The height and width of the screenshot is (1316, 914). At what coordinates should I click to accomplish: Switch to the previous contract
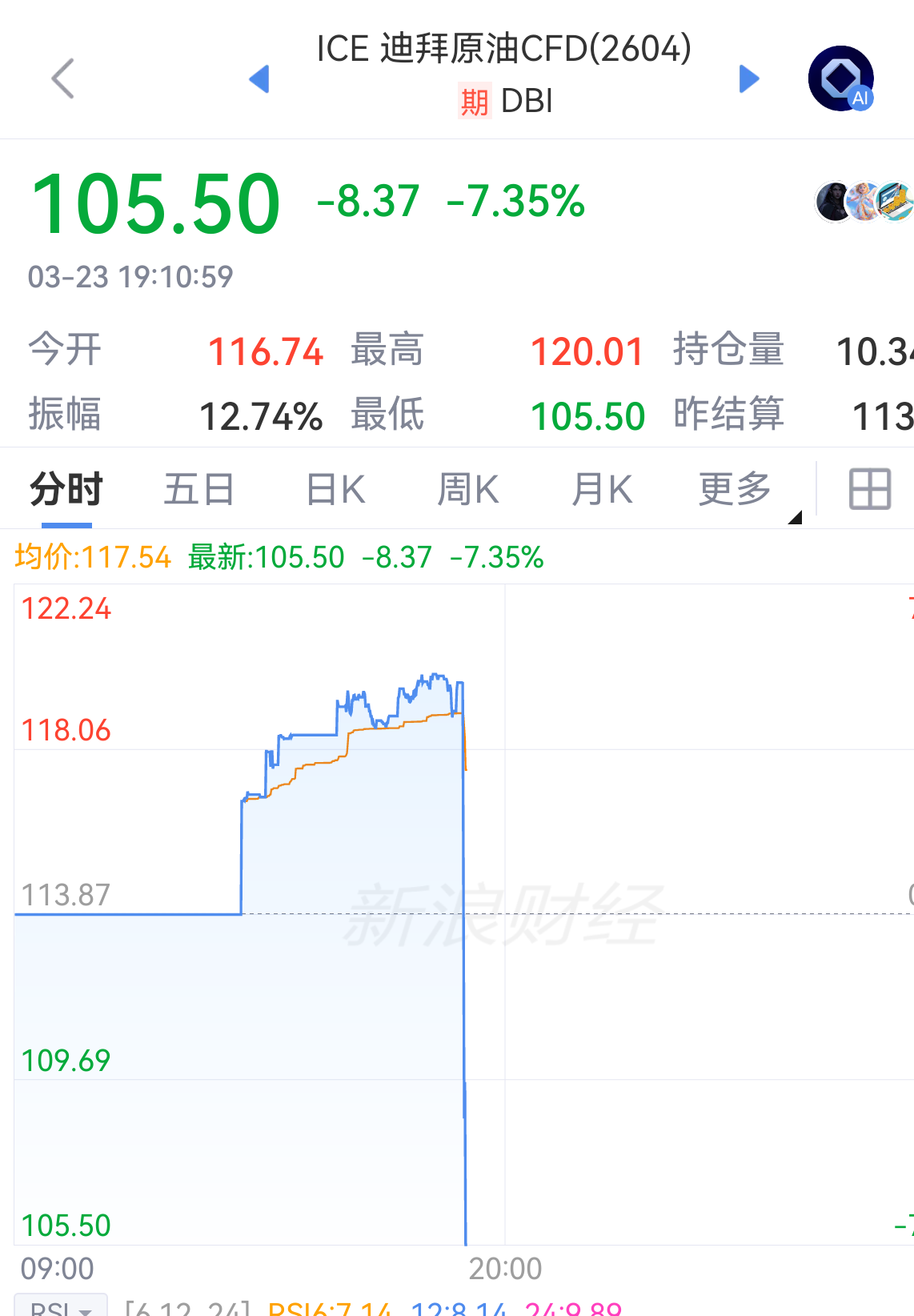(x=259, y=78)
